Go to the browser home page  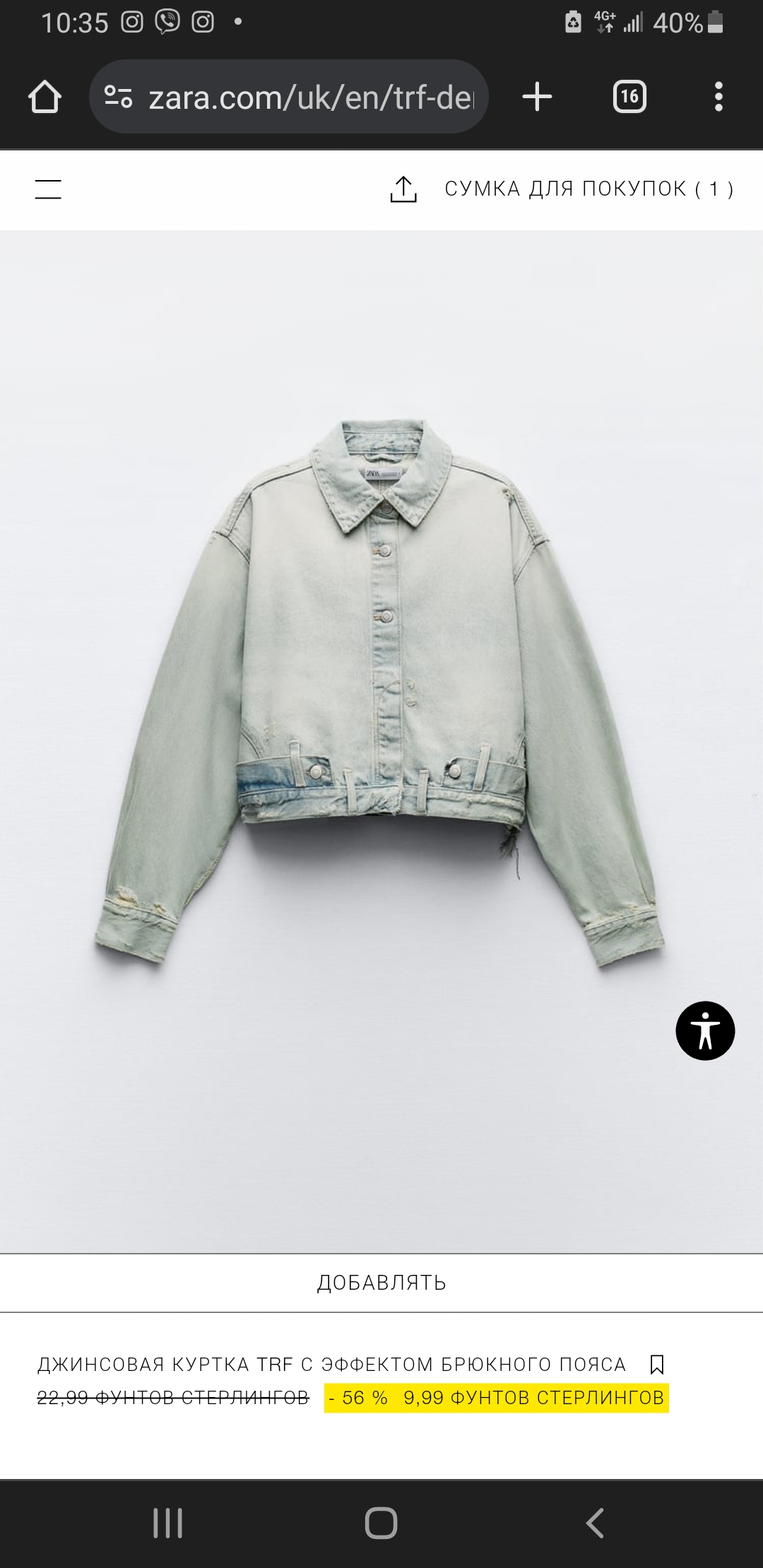click(x=45, y=97)
